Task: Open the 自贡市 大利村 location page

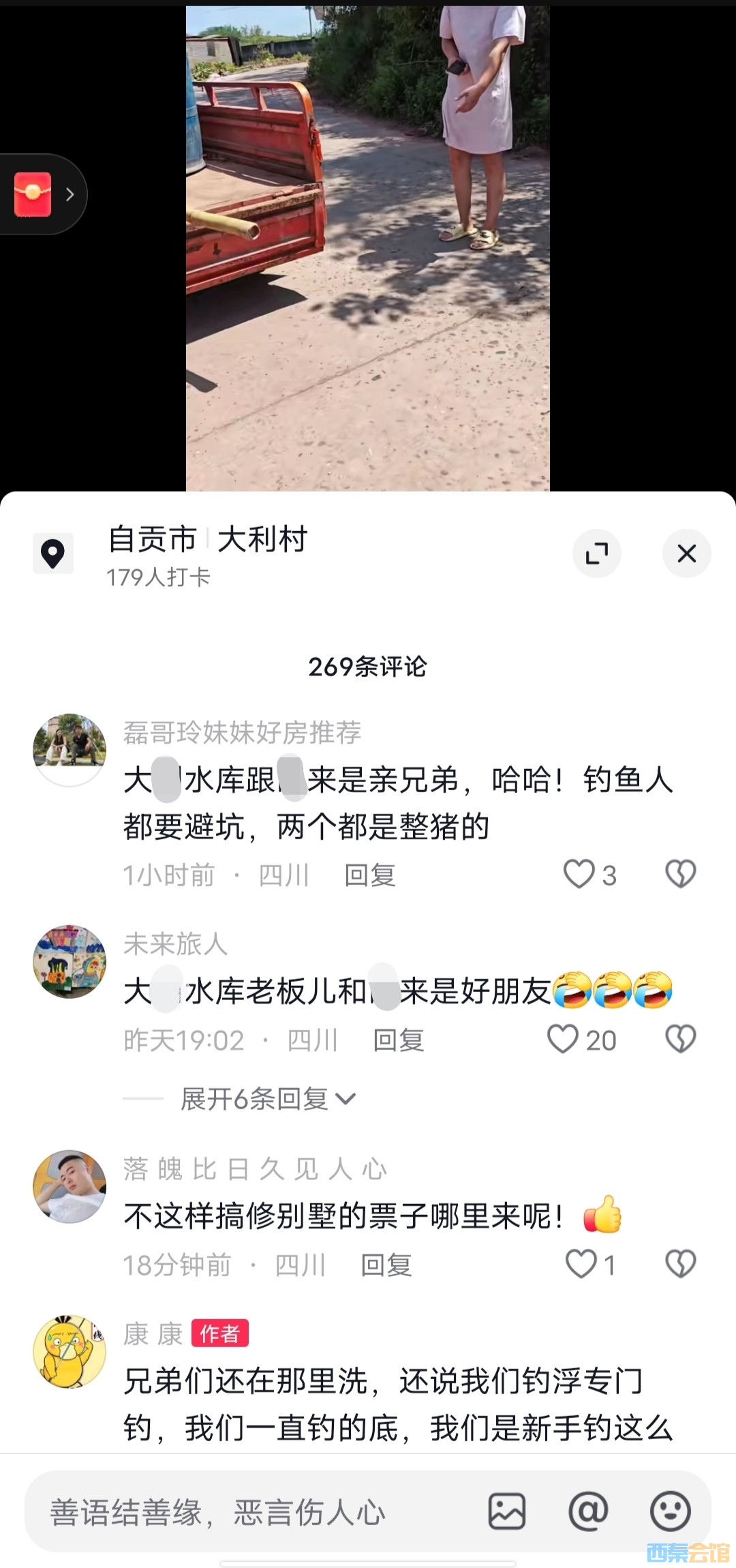Action: pyautogui.click(x=206, y=540)
